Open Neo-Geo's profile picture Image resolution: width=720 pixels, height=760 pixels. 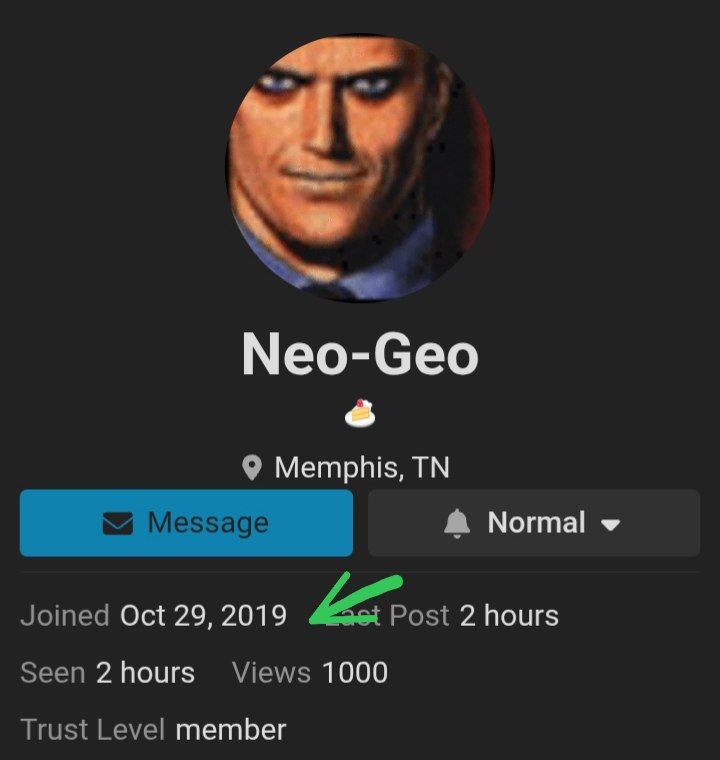coord(360,166)
